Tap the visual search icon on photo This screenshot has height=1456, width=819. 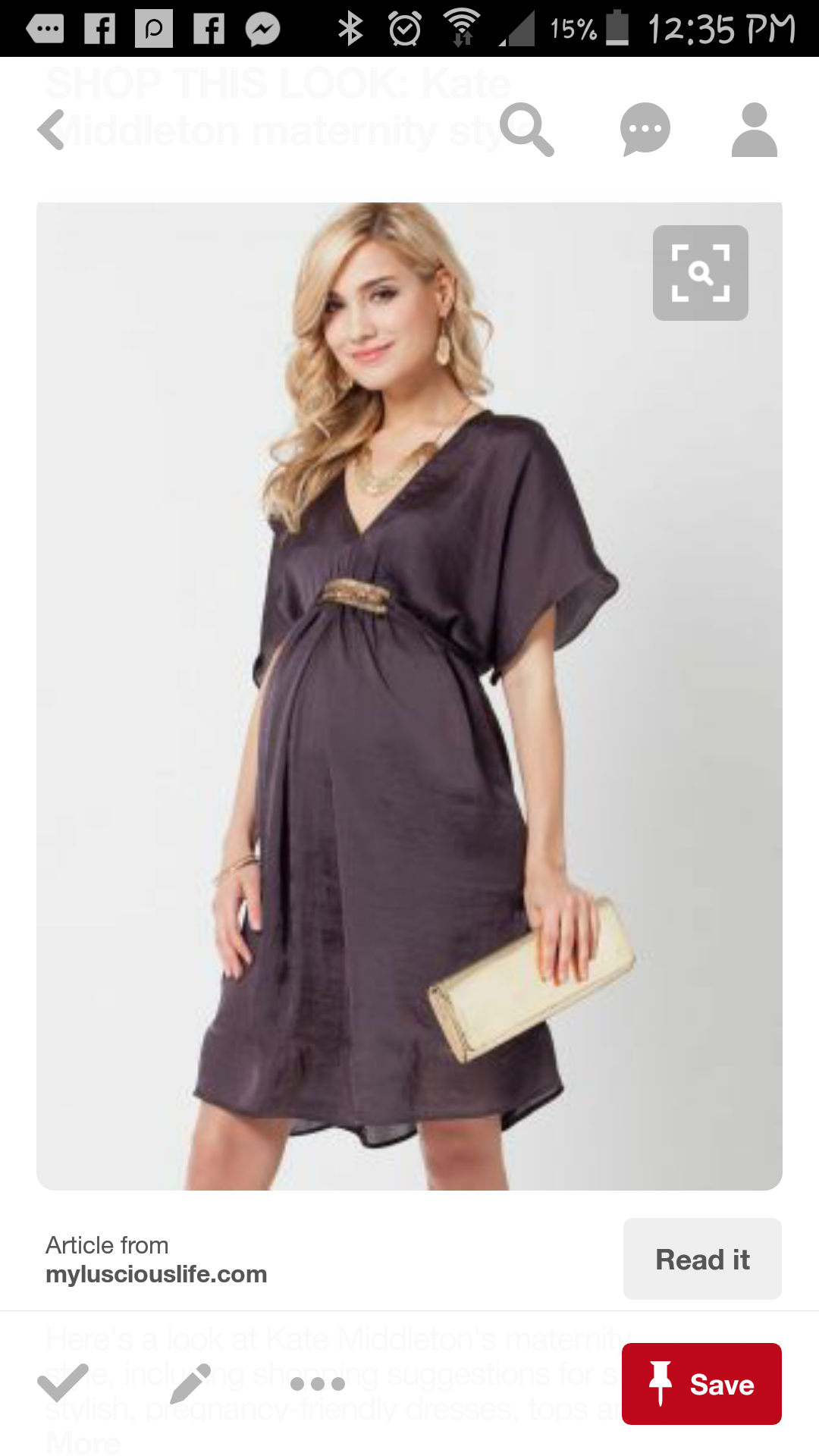point(700,273)
